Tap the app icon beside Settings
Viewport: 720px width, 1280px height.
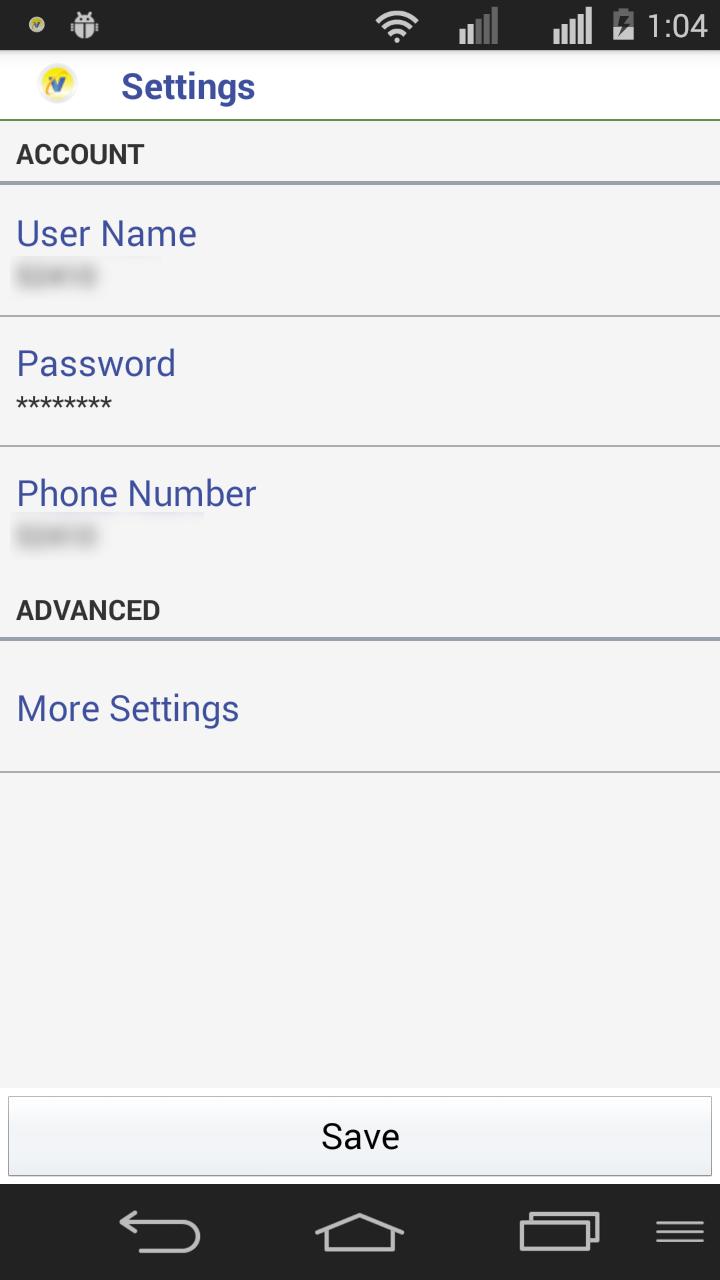point(58,85)
